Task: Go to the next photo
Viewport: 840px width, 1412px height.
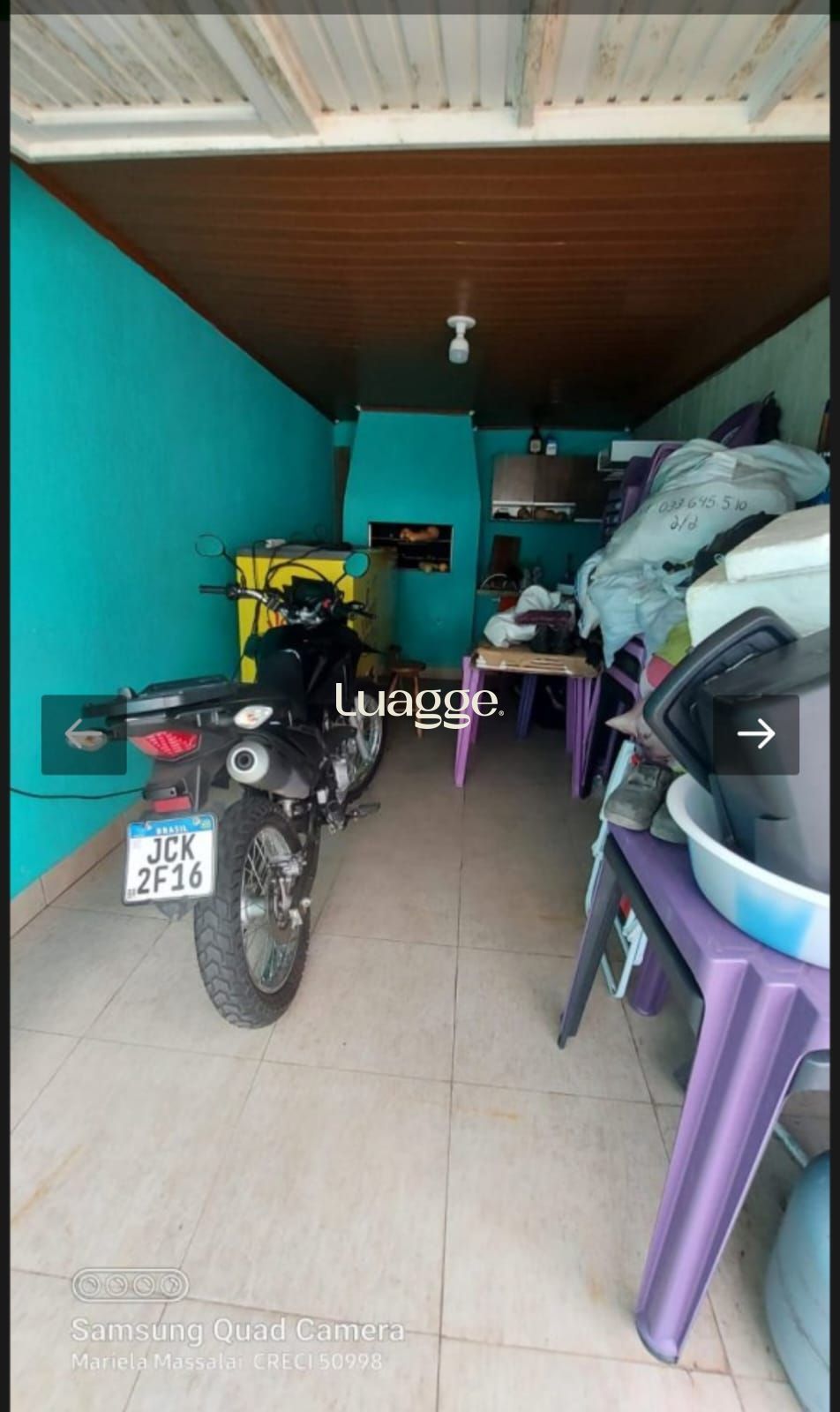Action: click(755, 733)
